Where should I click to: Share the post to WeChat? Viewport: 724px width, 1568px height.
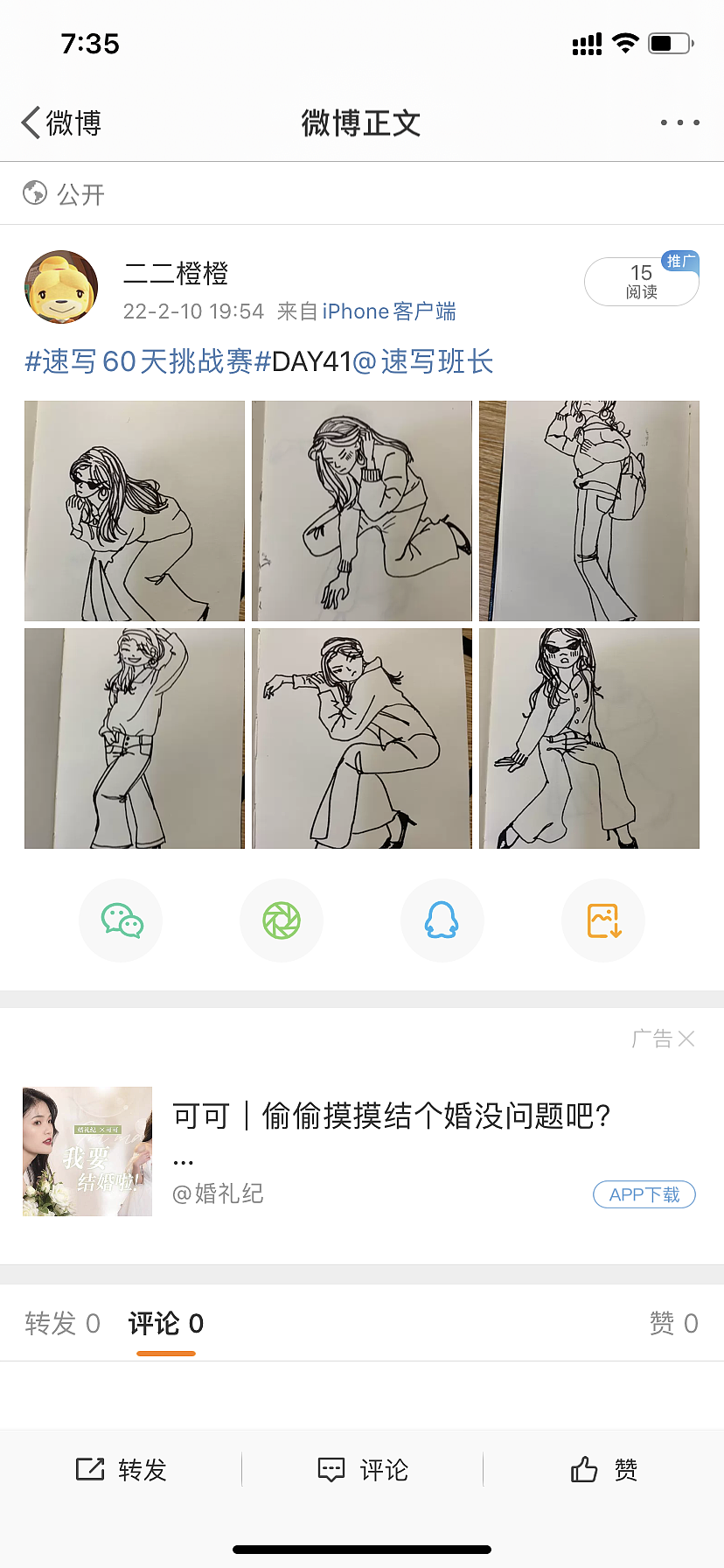click(121, 920)
